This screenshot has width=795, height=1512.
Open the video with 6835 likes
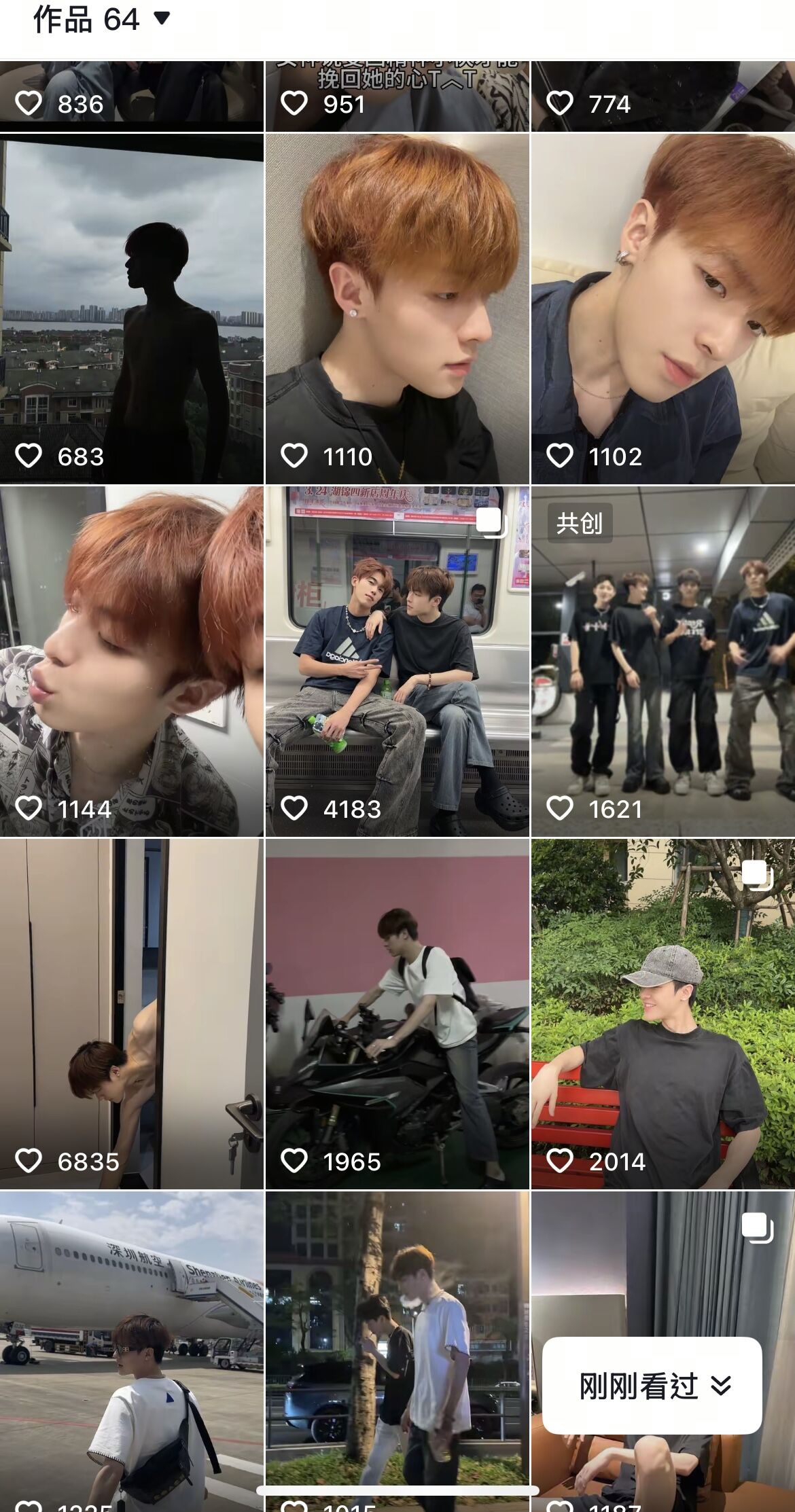[131, 1013]
